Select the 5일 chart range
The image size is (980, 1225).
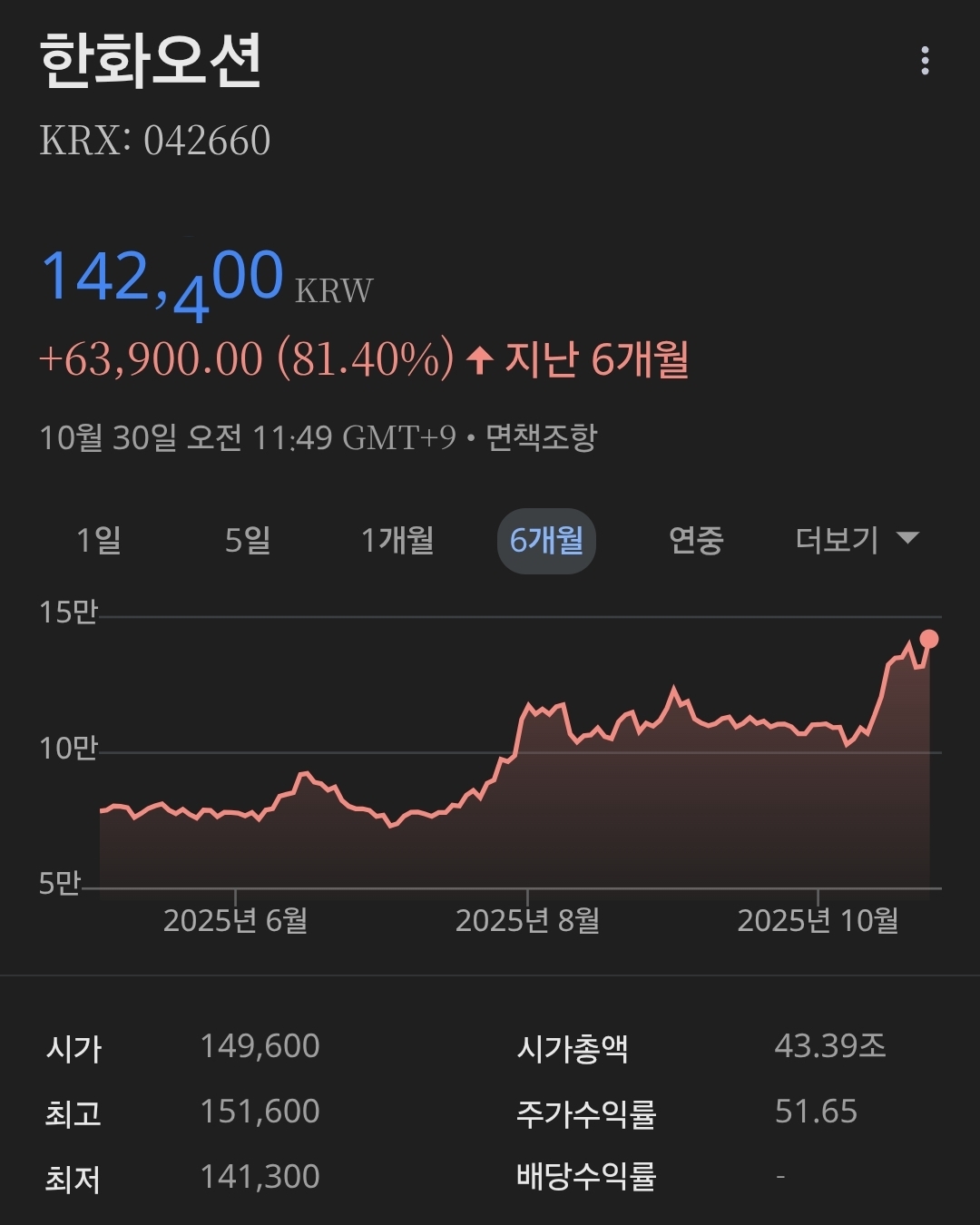pos(248,541)
